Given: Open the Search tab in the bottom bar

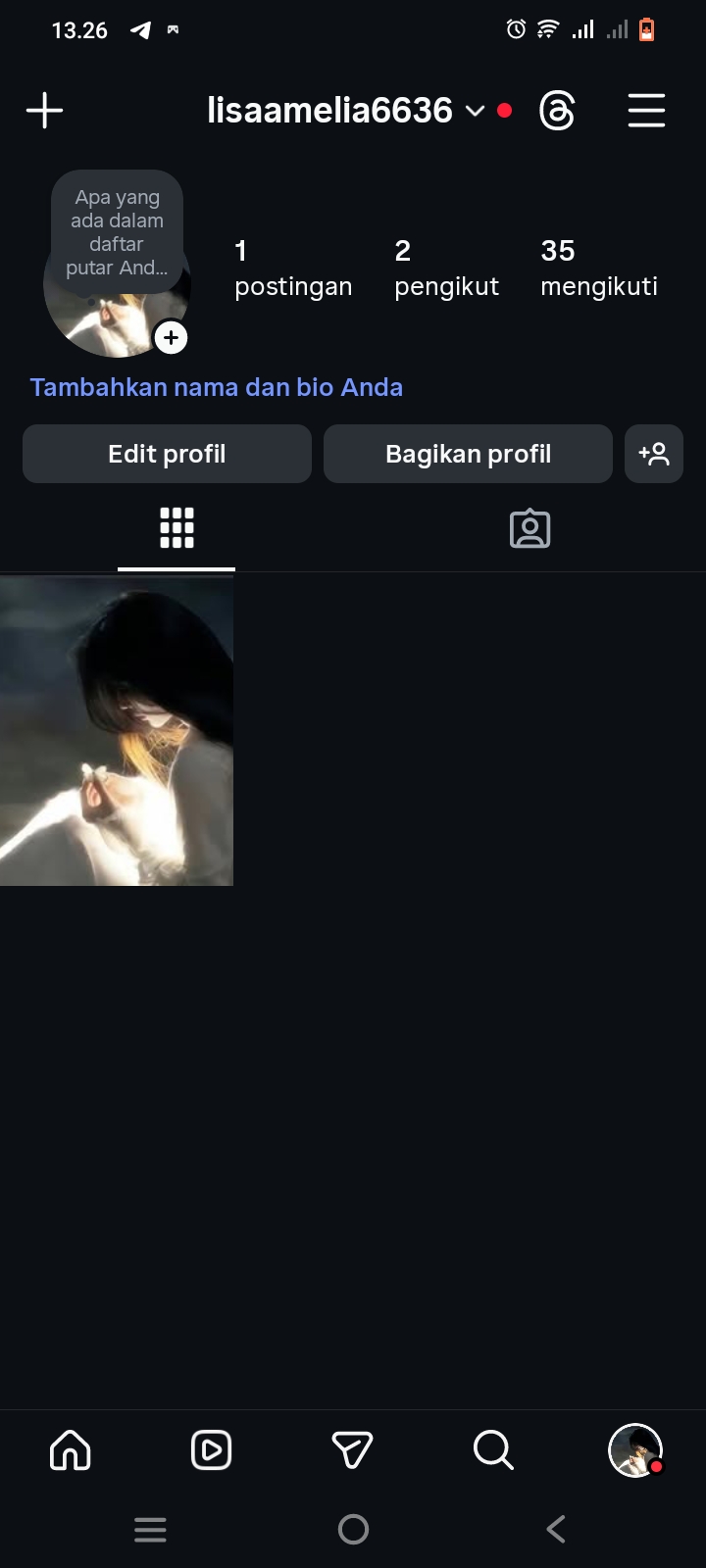Looking at the screenshot, I should pyautogui.click(x=493, y=1449).
